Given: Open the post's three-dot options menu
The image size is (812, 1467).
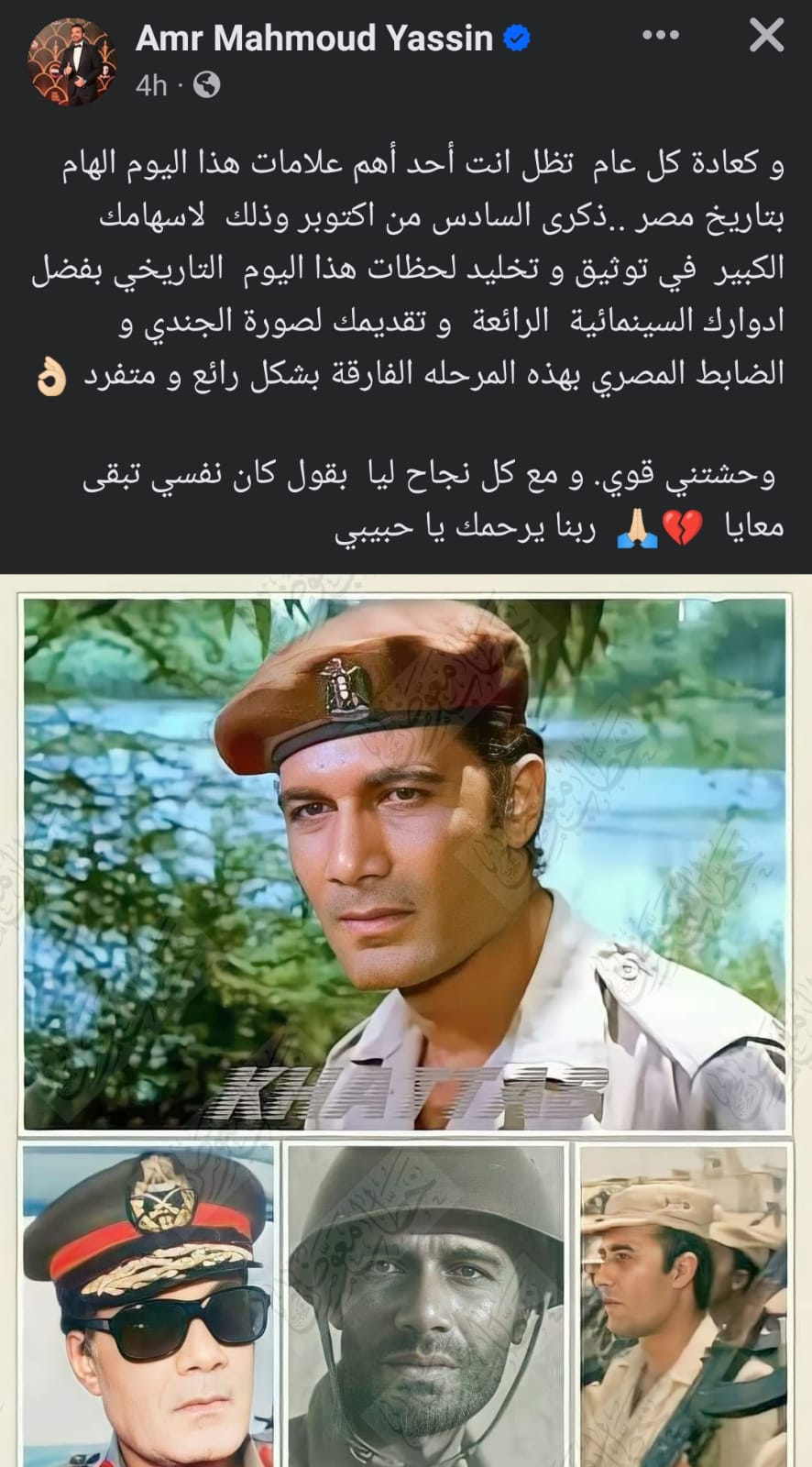Looking at the screenshot, I should pos(660,37).
